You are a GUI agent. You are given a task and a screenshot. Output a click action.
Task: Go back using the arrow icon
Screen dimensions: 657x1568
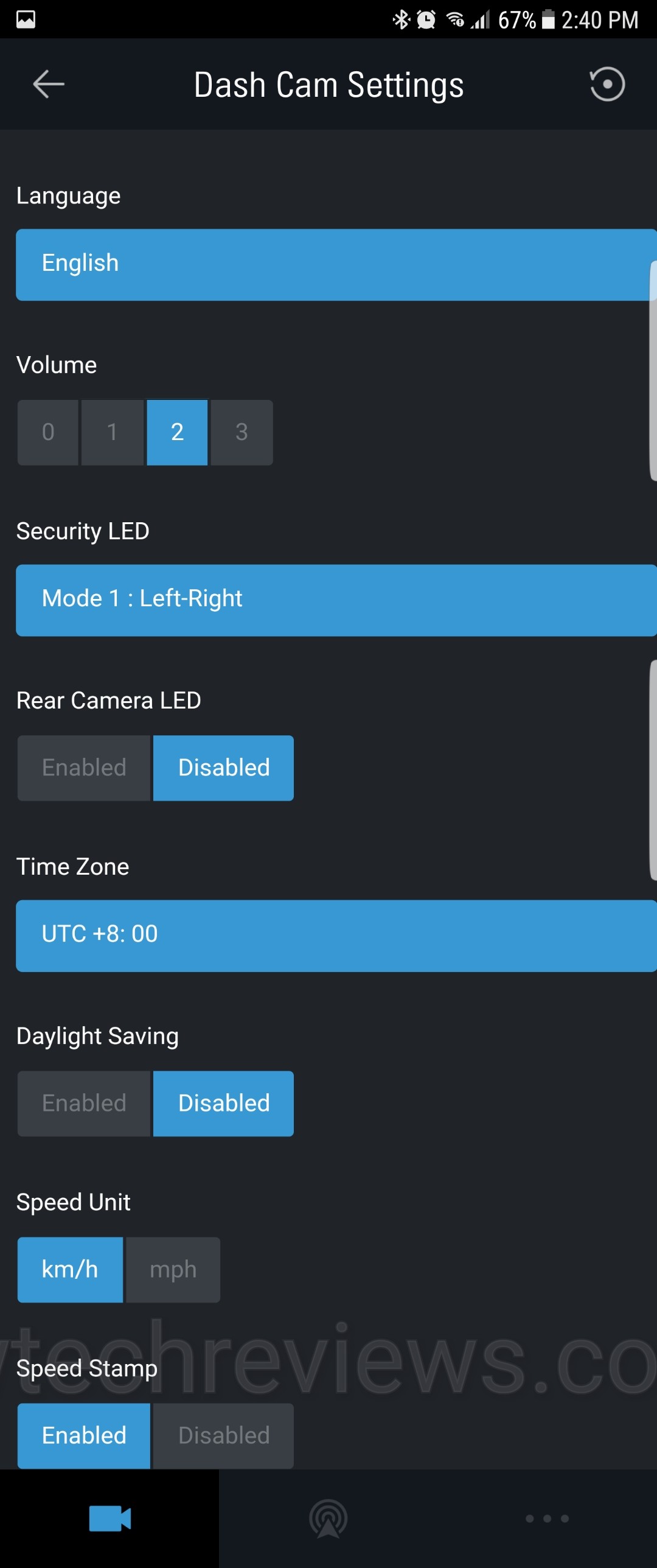[x=49, y=84]
